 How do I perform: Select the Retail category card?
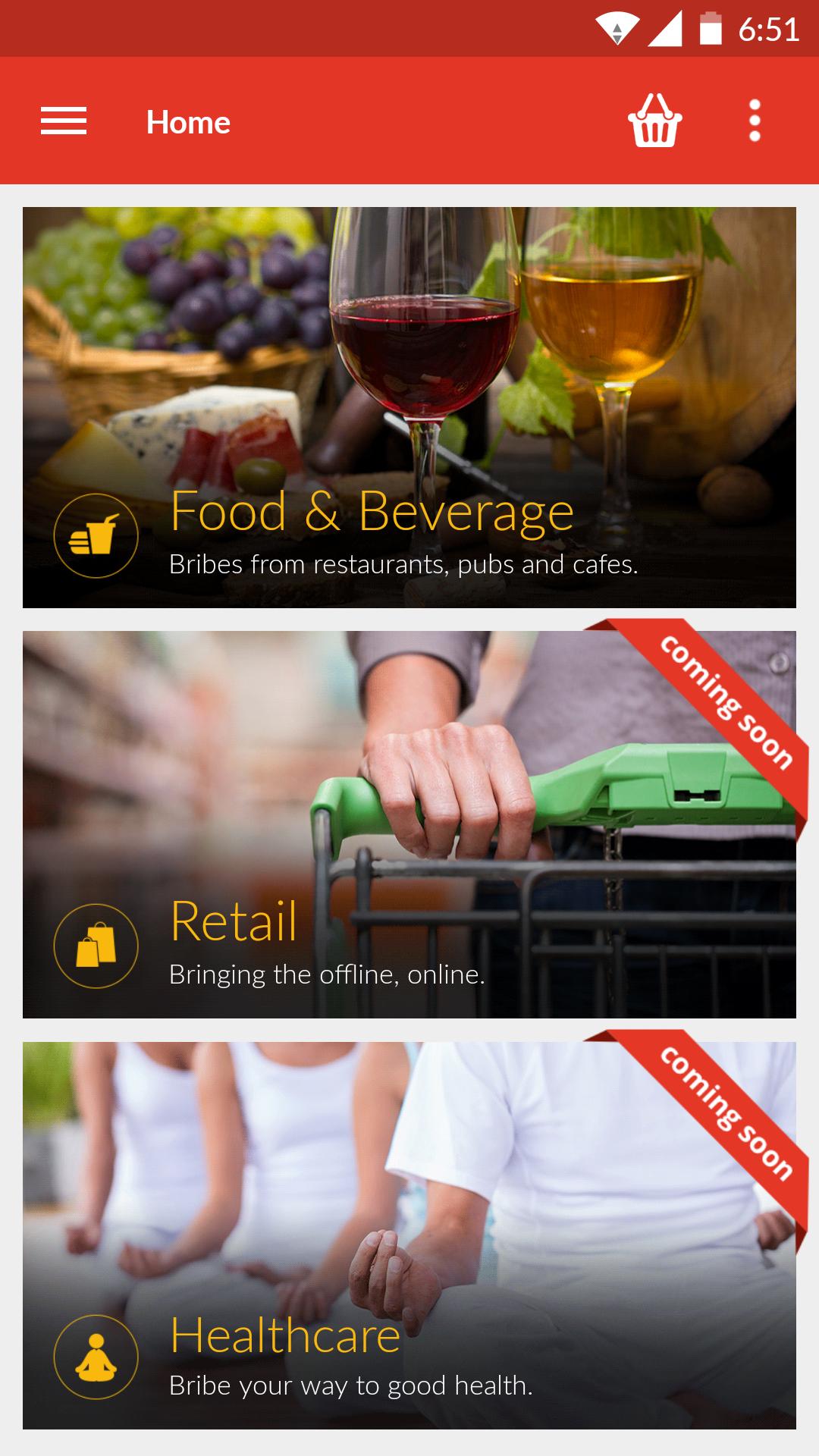tap(409, 824)
